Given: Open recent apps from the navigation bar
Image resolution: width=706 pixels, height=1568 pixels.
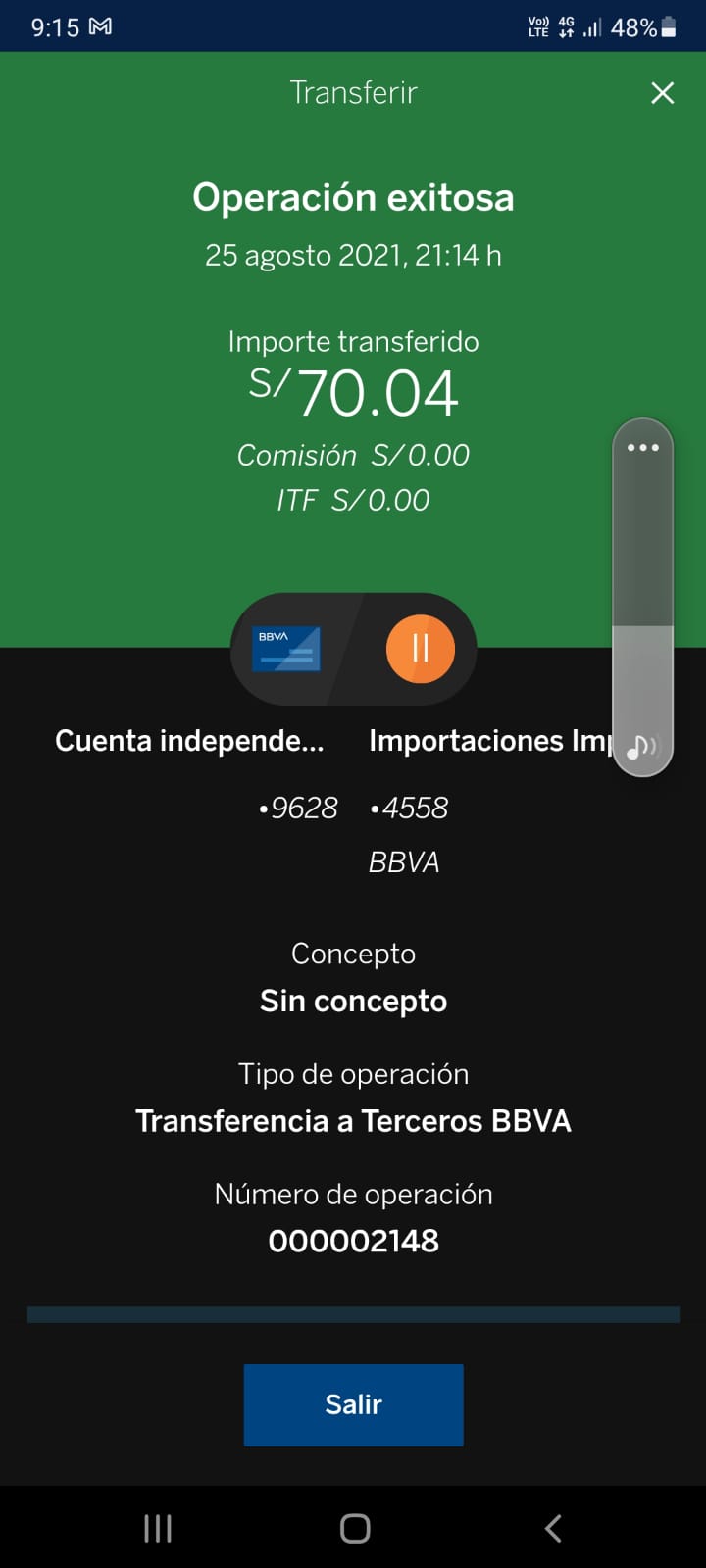Looking at the screenshot, I should coord(158,1528).
